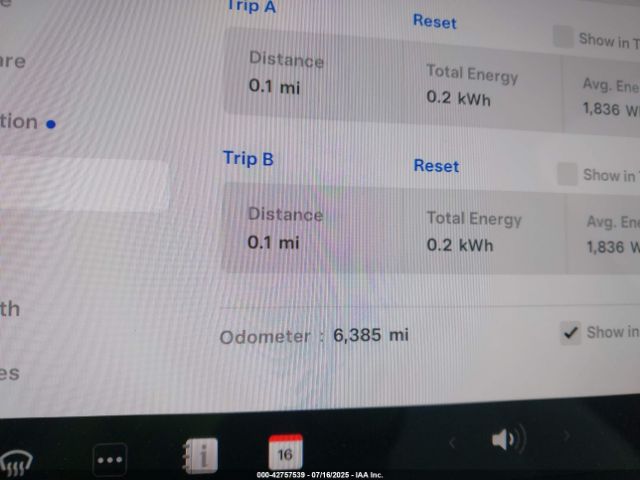Image resolution: width=640 pixels, height=480 pixels.
Task: Raise volume with the right arrow
Action: (x=566, y=436)
